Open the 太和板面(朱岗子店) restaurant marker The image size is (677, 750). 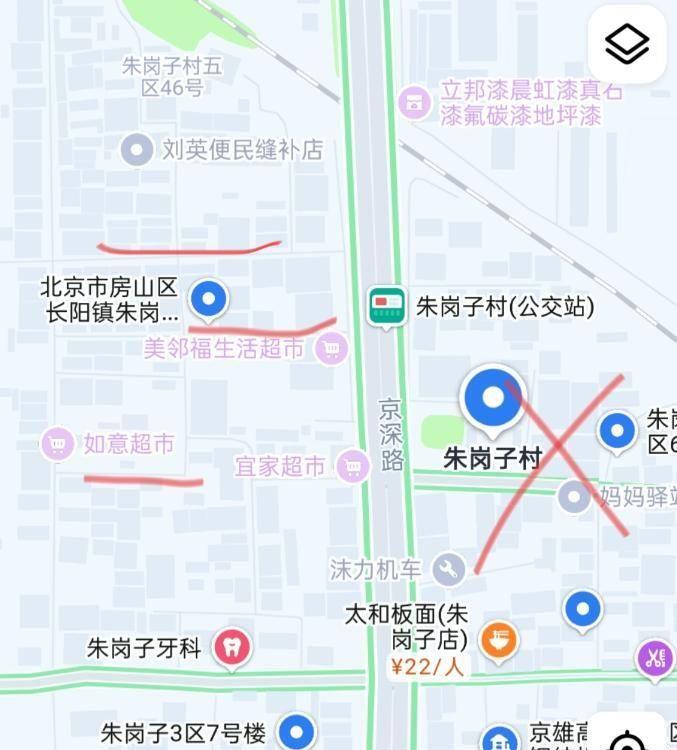pos(498,641)
